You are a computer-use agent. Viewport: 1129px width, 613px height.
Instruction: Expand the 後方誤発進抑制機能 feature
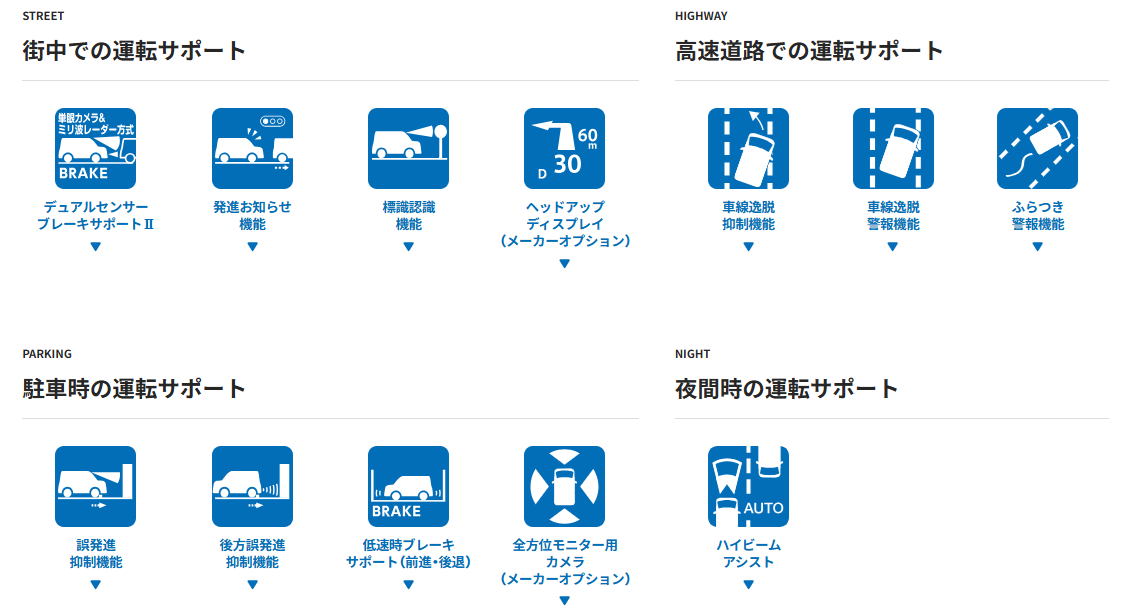point(252,487)
